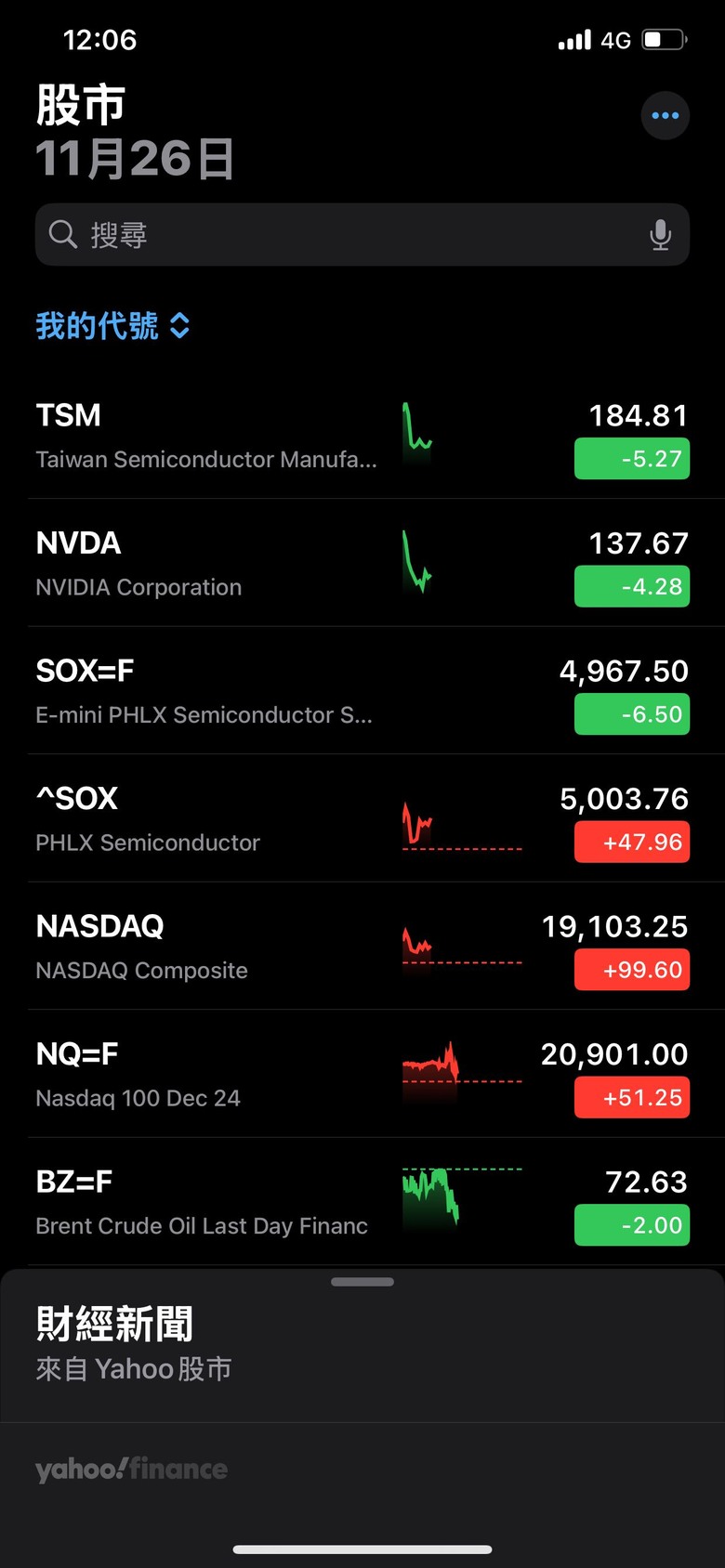Toggle the +99.60 badge on NASDAQ
Viewport: 725px width, 1568px height.
(x=632, y=970)
